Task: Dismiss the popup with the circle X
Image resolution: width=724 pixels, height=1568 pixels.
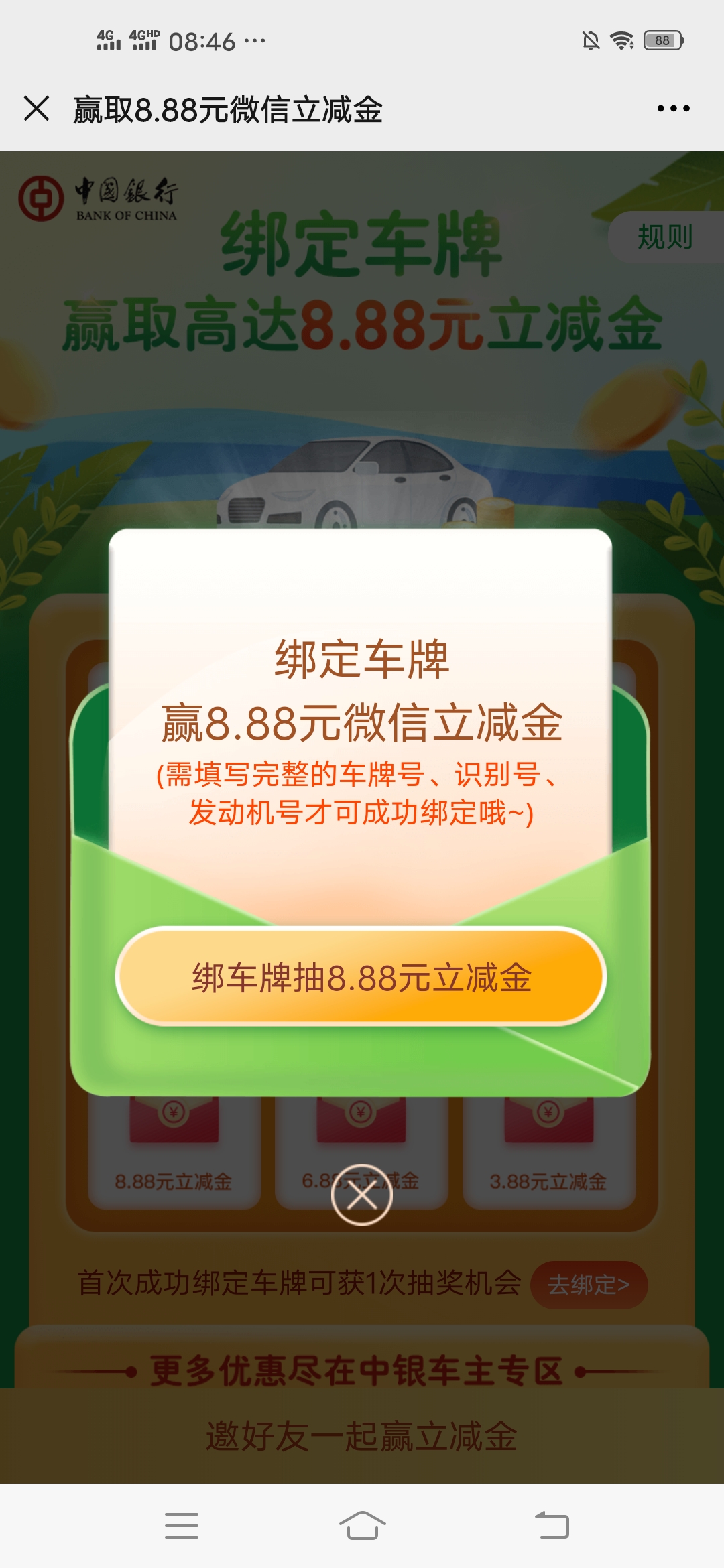Action: [x=362, y=1195]
